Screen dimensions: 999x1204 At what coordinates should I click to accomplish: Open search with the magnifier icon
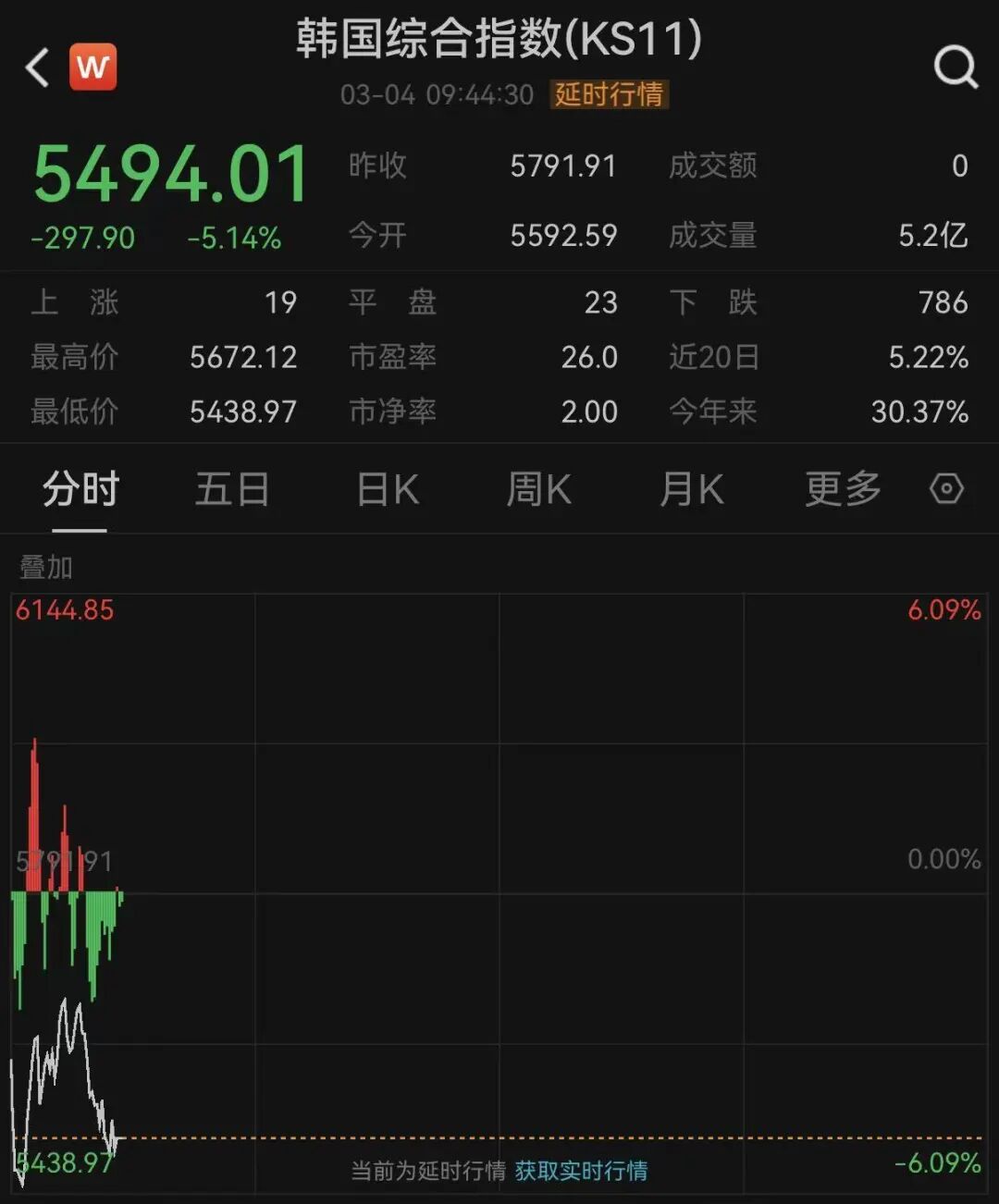pyautogui.click(x=955, y=67)
